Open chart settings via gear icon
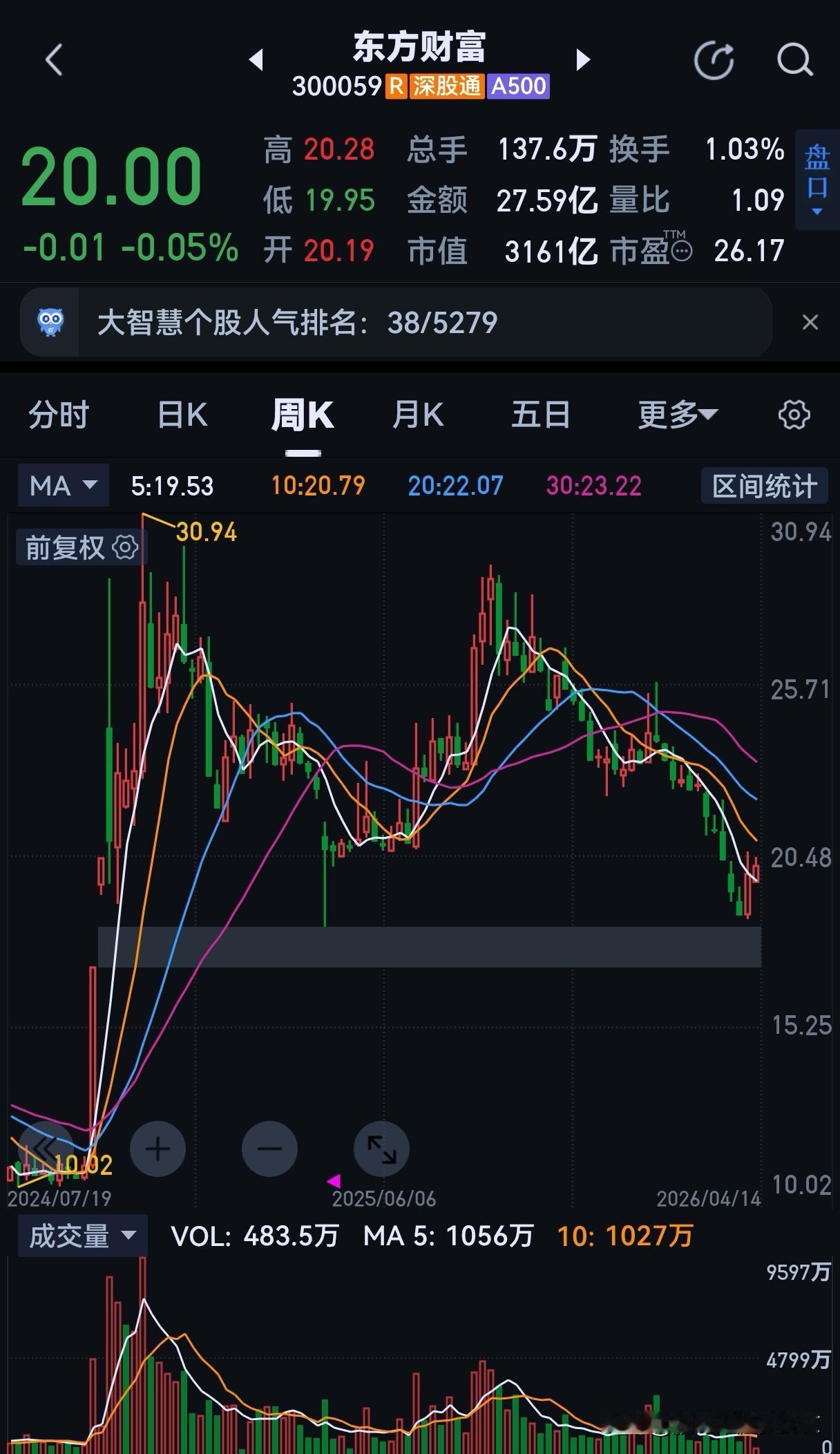 tap(793, 414)
